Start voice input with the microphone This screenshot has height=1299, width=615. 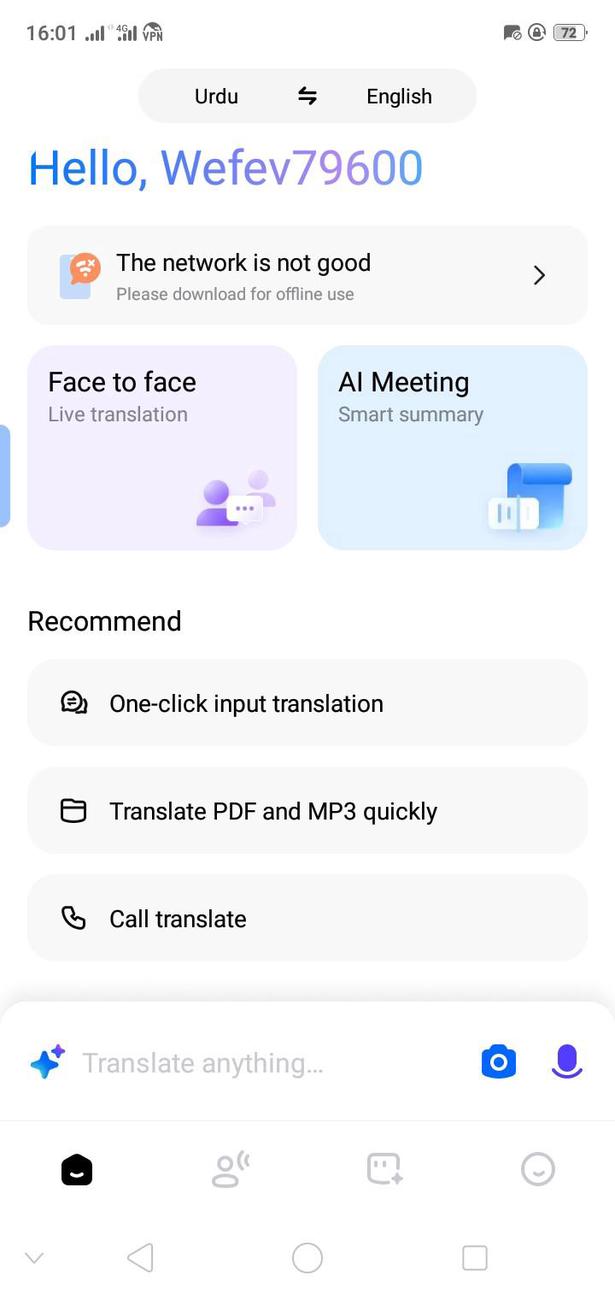(567, 1062)
